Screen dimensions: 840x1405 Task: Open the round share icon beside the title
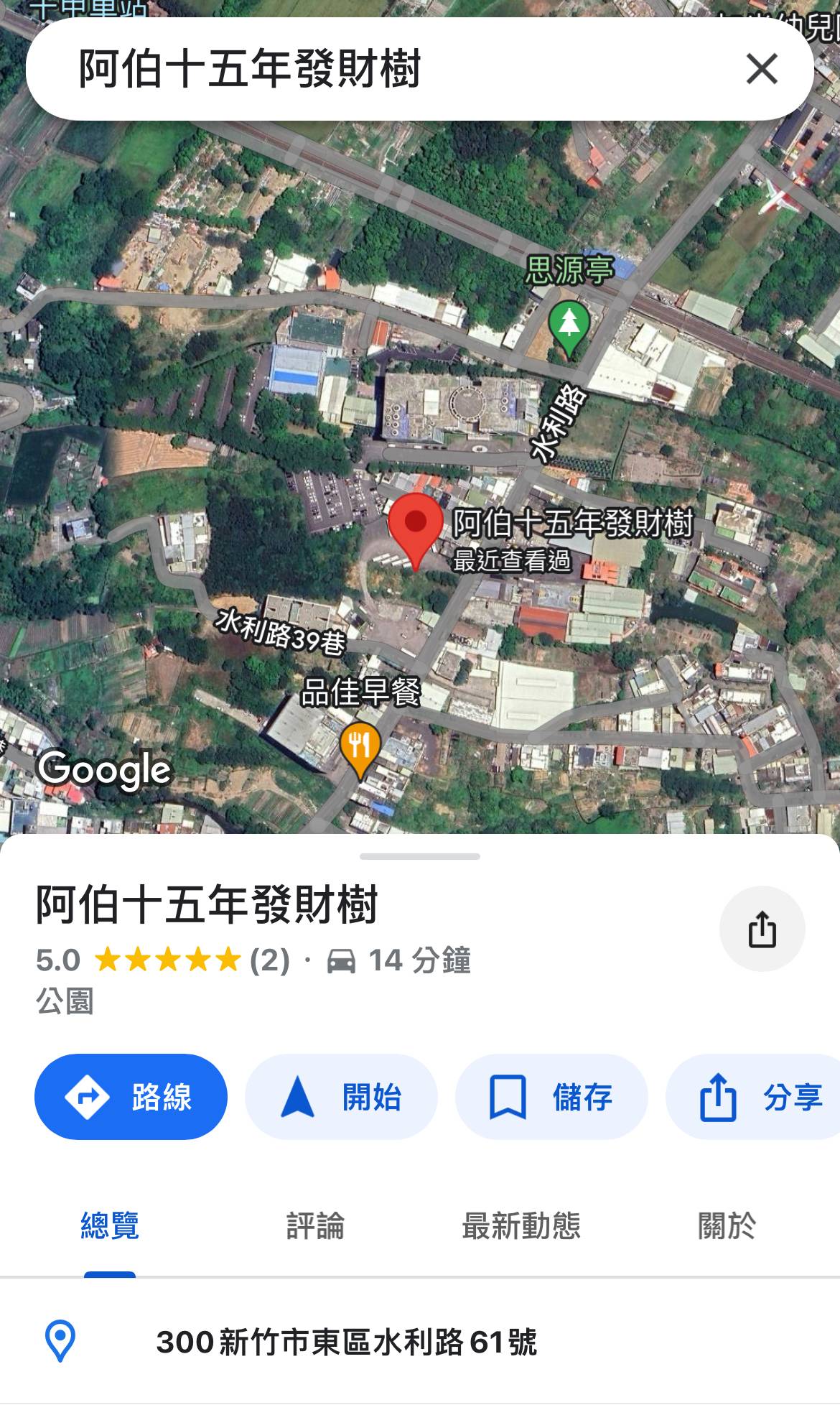click(x=762, y=929)
